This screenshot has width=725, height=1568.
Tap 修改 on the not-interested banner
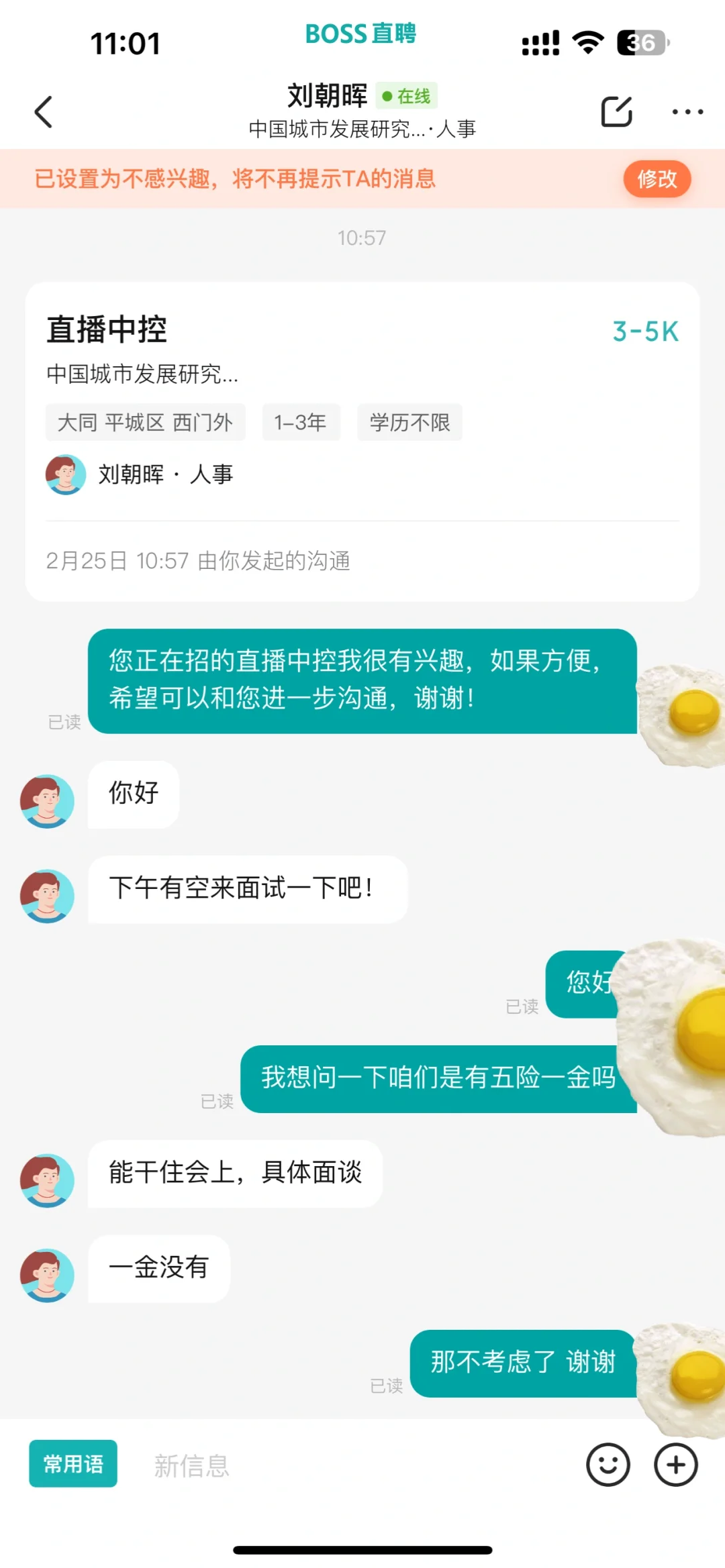(657, 179)
